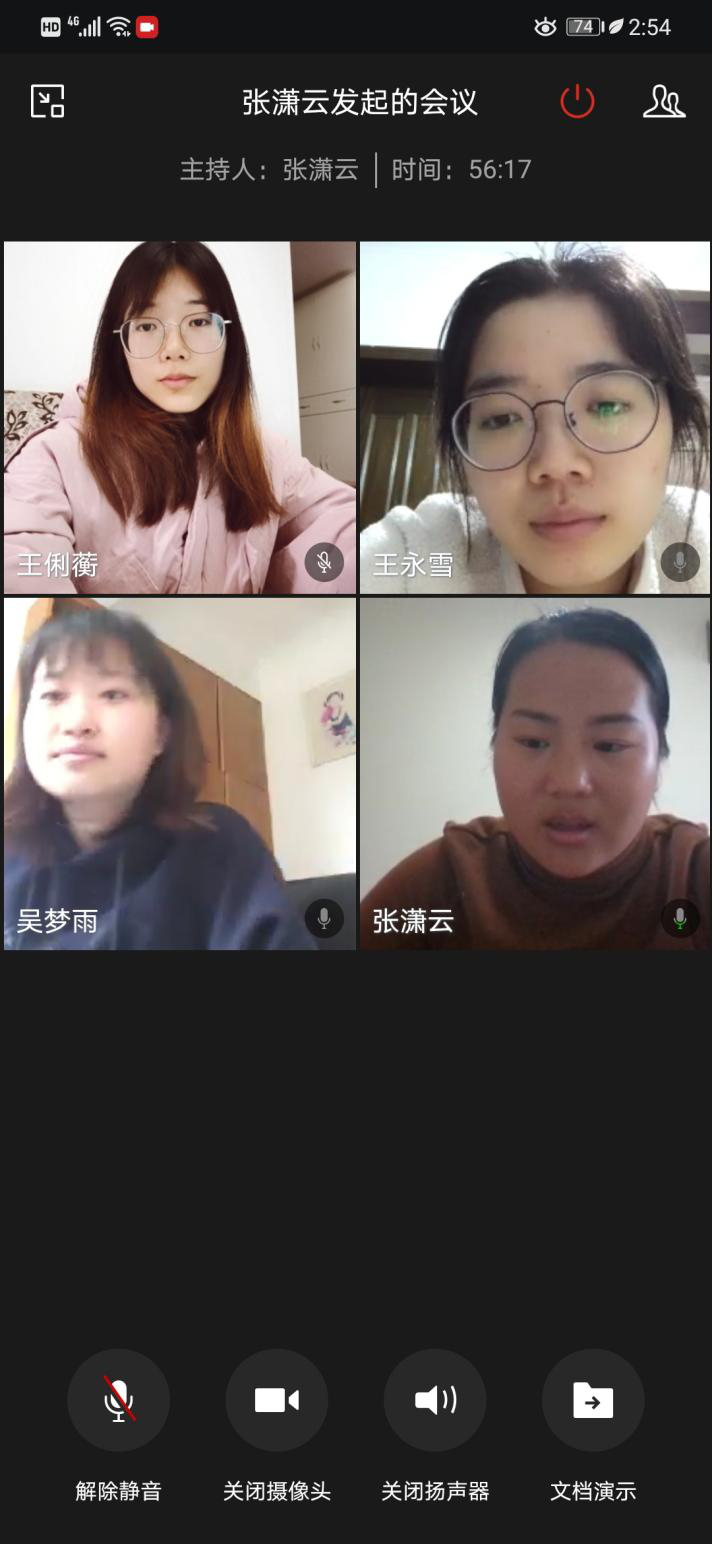Select 王俐蘅's video tile

click(x=180, y=417)
